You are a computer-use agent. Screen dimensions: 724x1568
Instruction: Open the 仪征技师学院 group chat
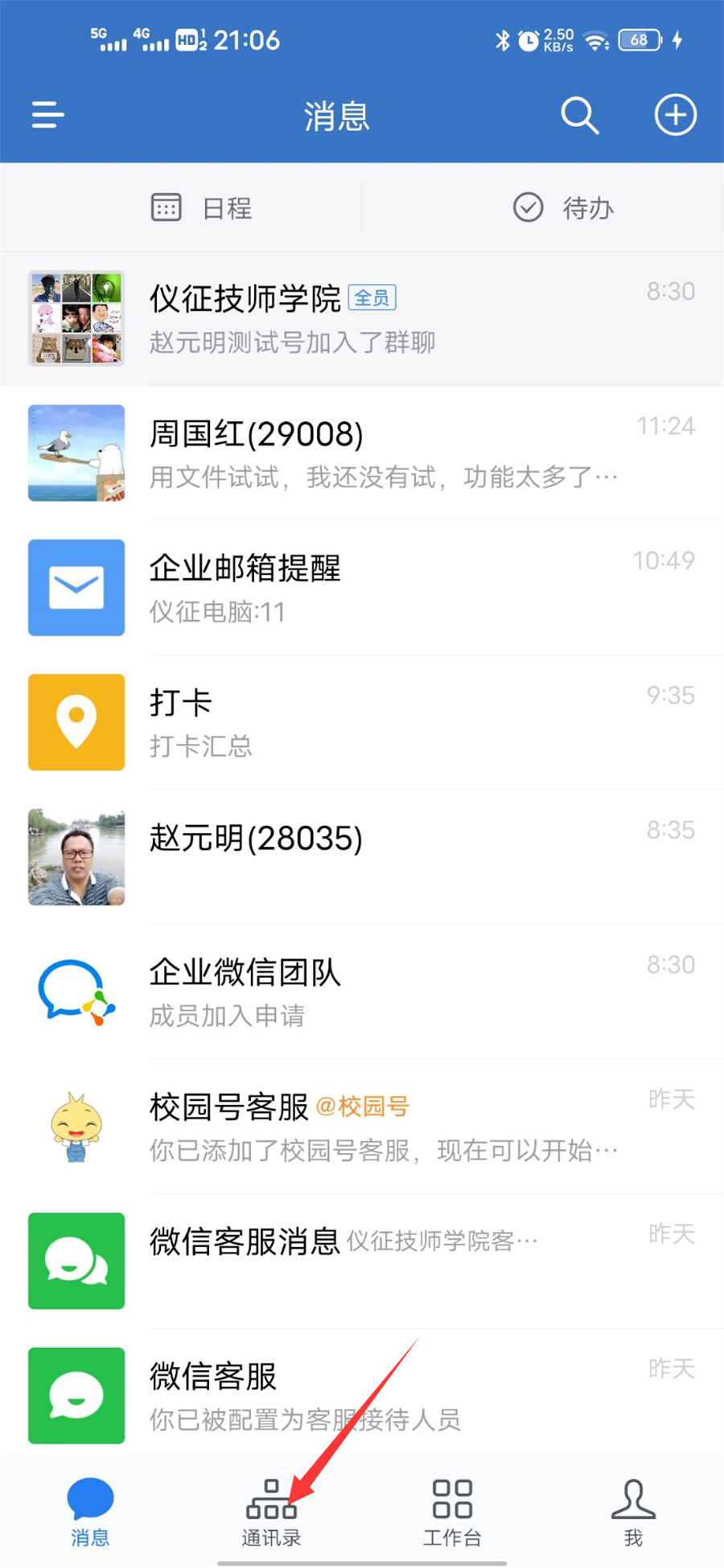(x=362, y=319)
